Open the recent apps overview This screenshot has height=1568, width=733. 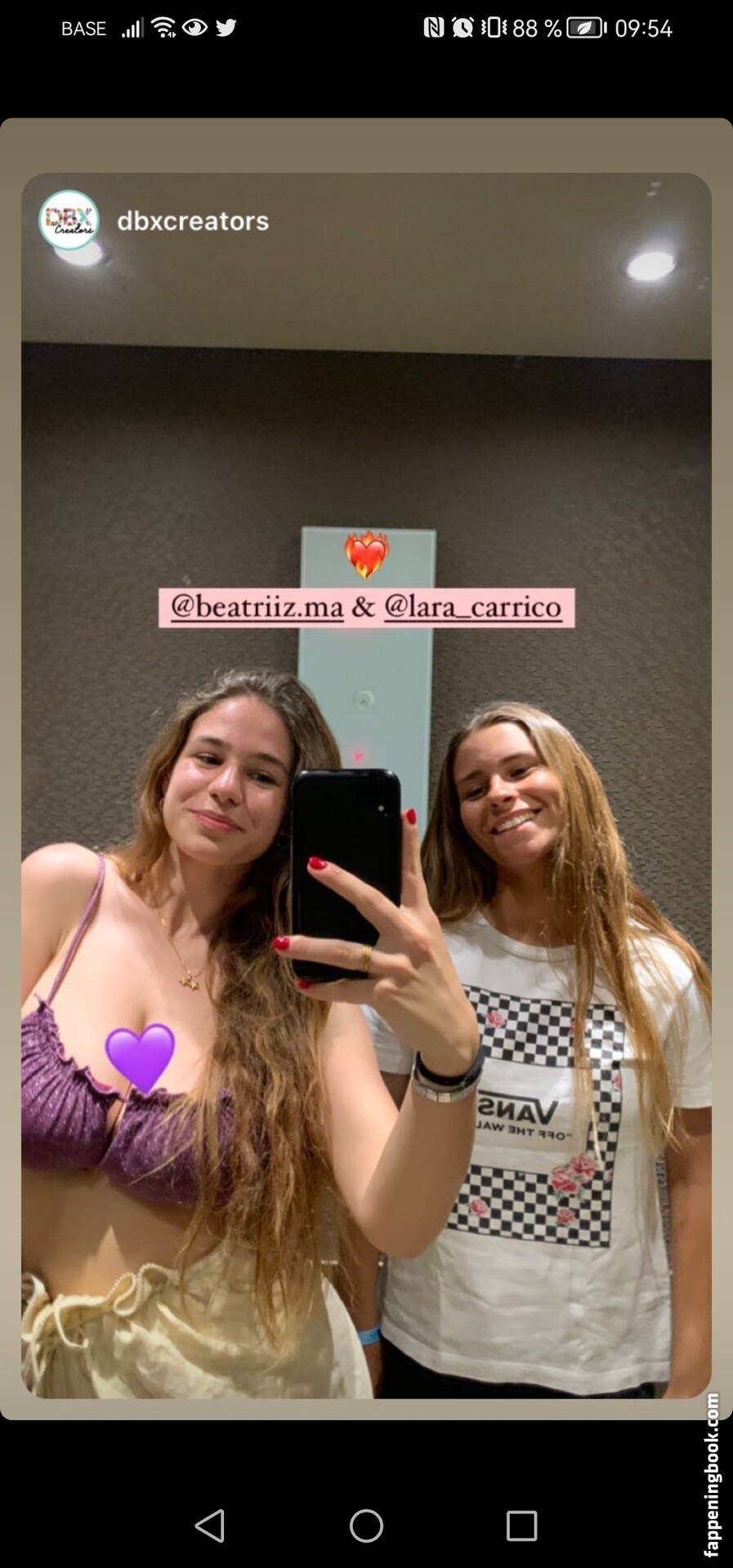coord(521,1525)
